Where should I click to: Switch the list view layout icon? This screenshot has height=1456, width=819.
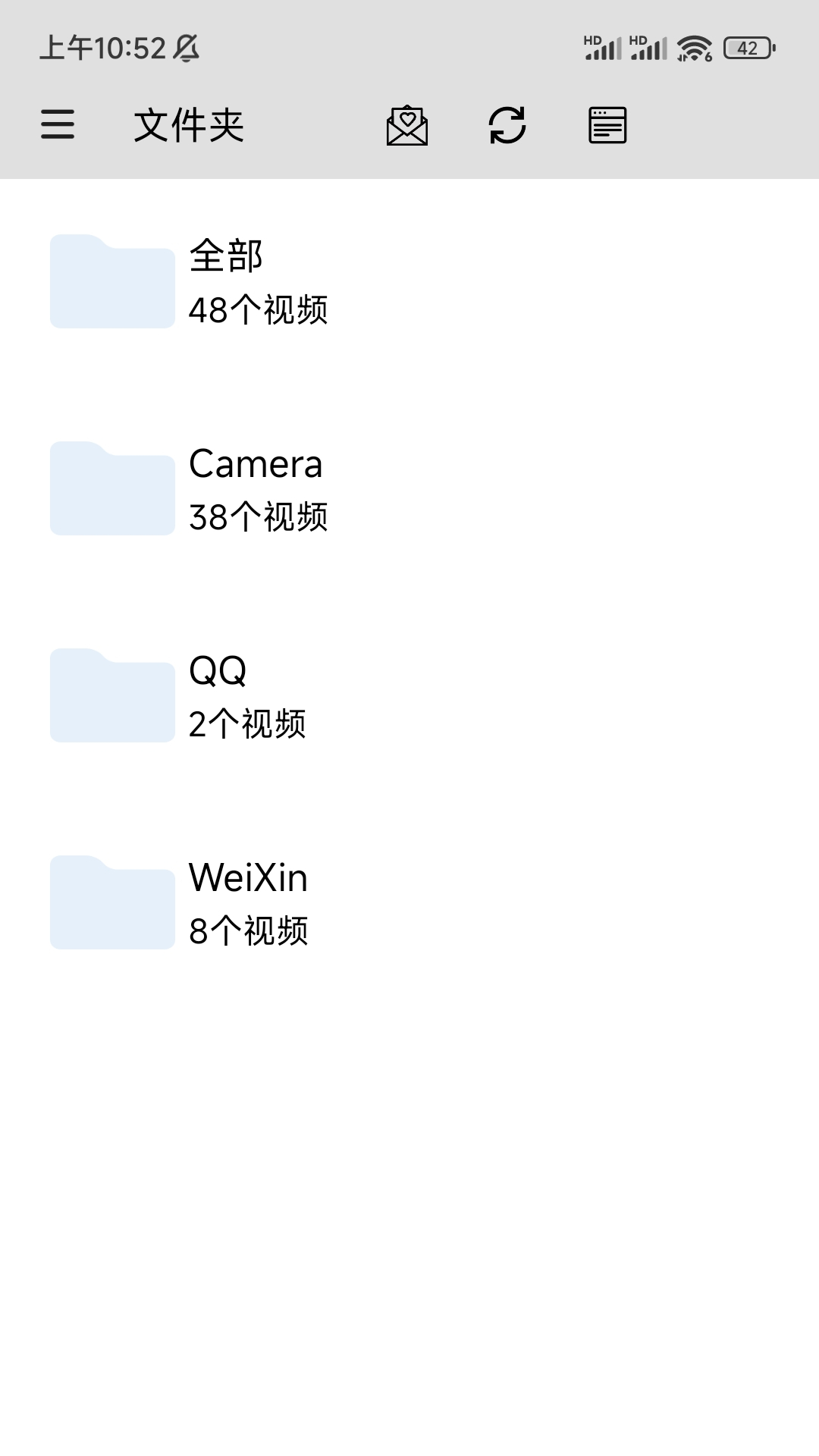tap(607, 125)
